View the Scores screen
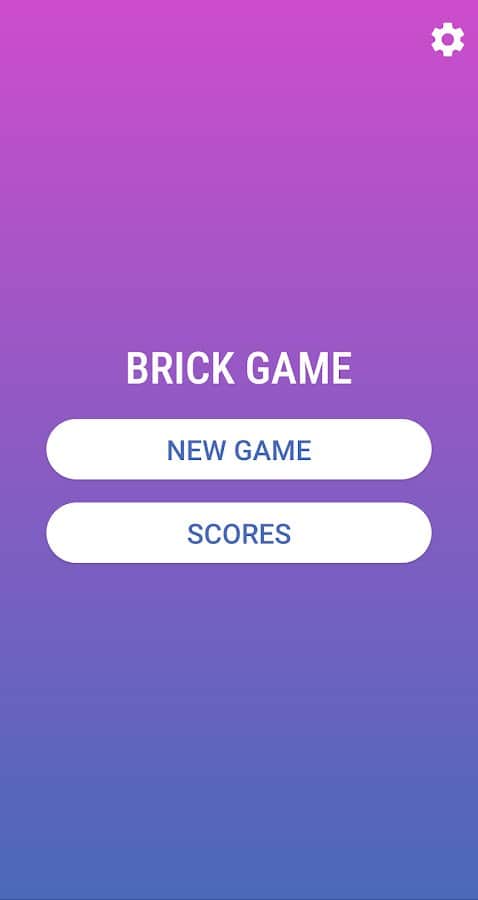 239,533
